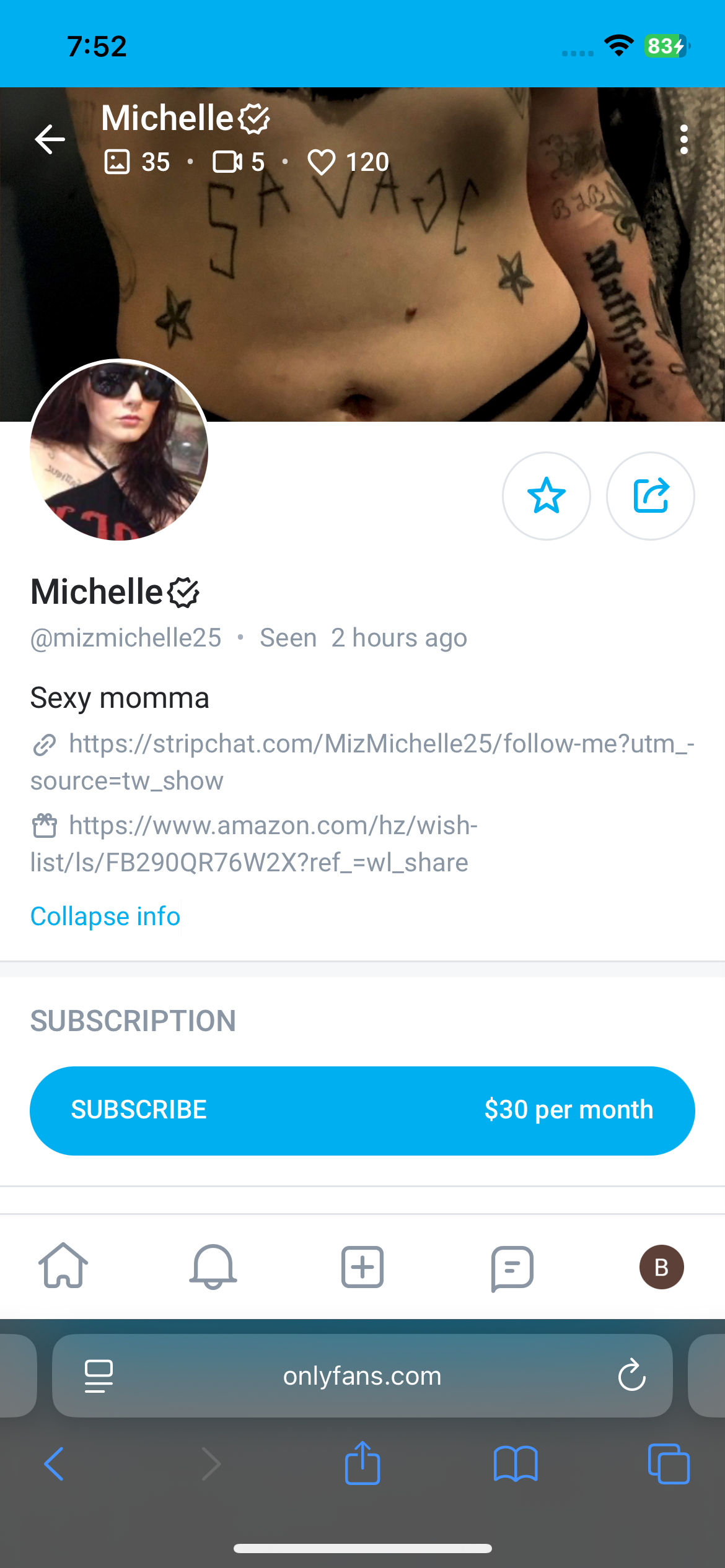Tap the onlyfans.com address bar

coord(362,1376)
